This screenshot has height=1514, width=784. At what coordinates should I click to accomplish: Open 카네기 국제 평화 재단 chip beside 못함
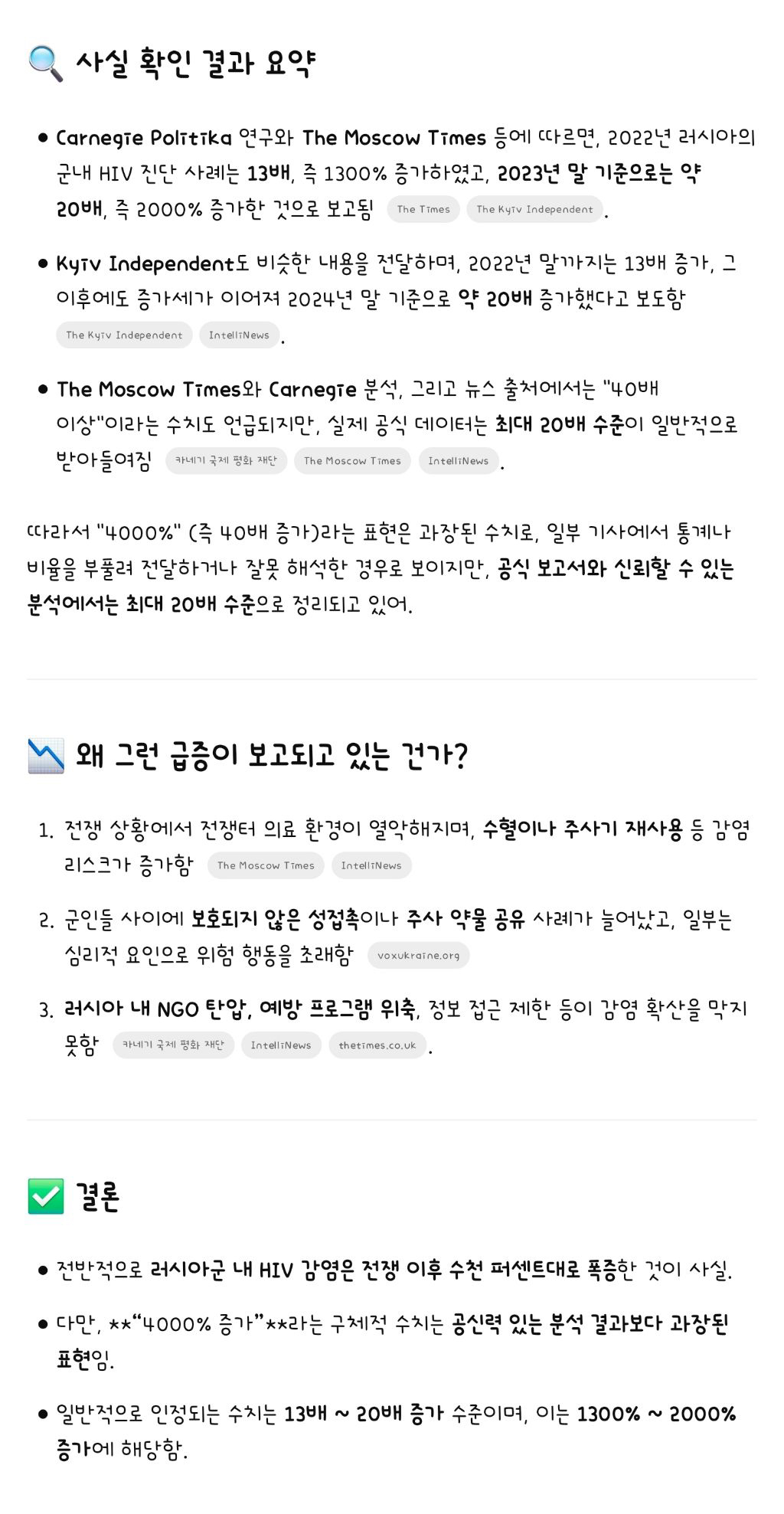(173, 1045)
